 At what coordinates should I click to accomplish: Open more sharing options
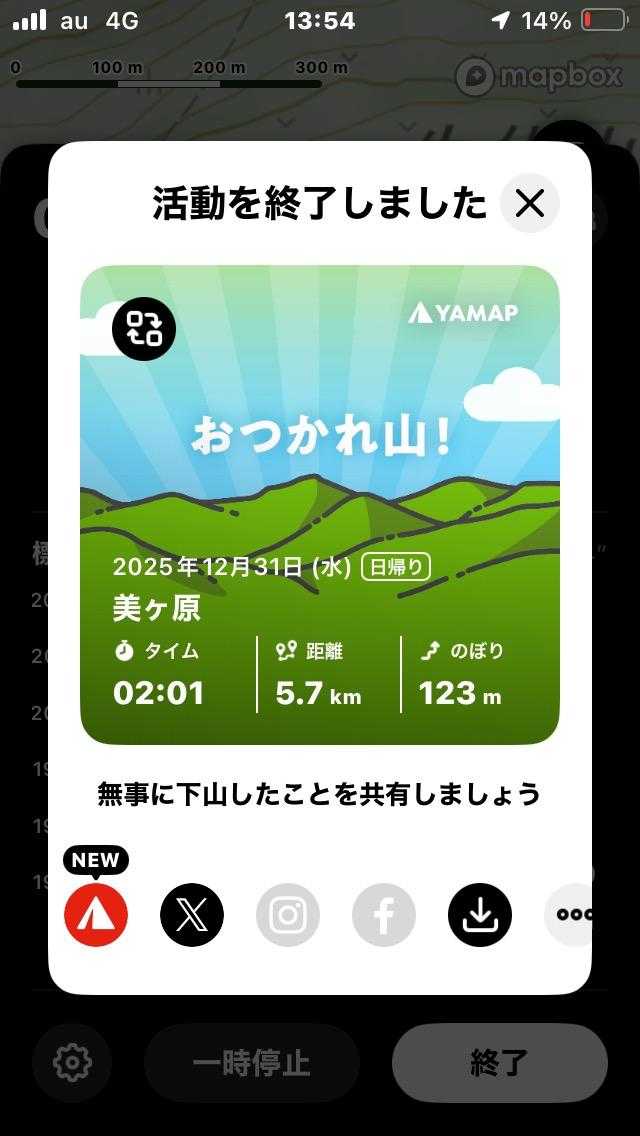click(x=570, y=915)
